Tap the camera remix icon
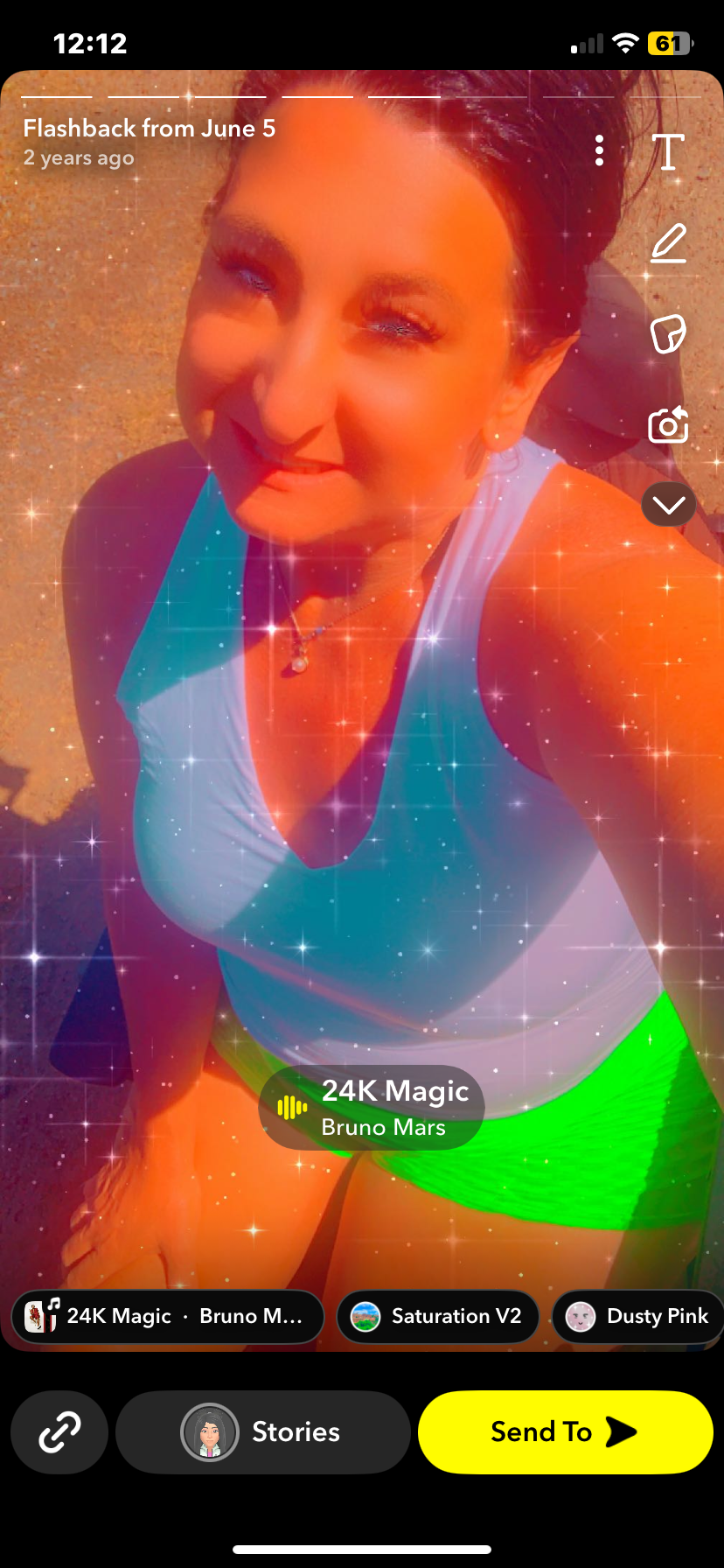 click(x=668, y=424)
